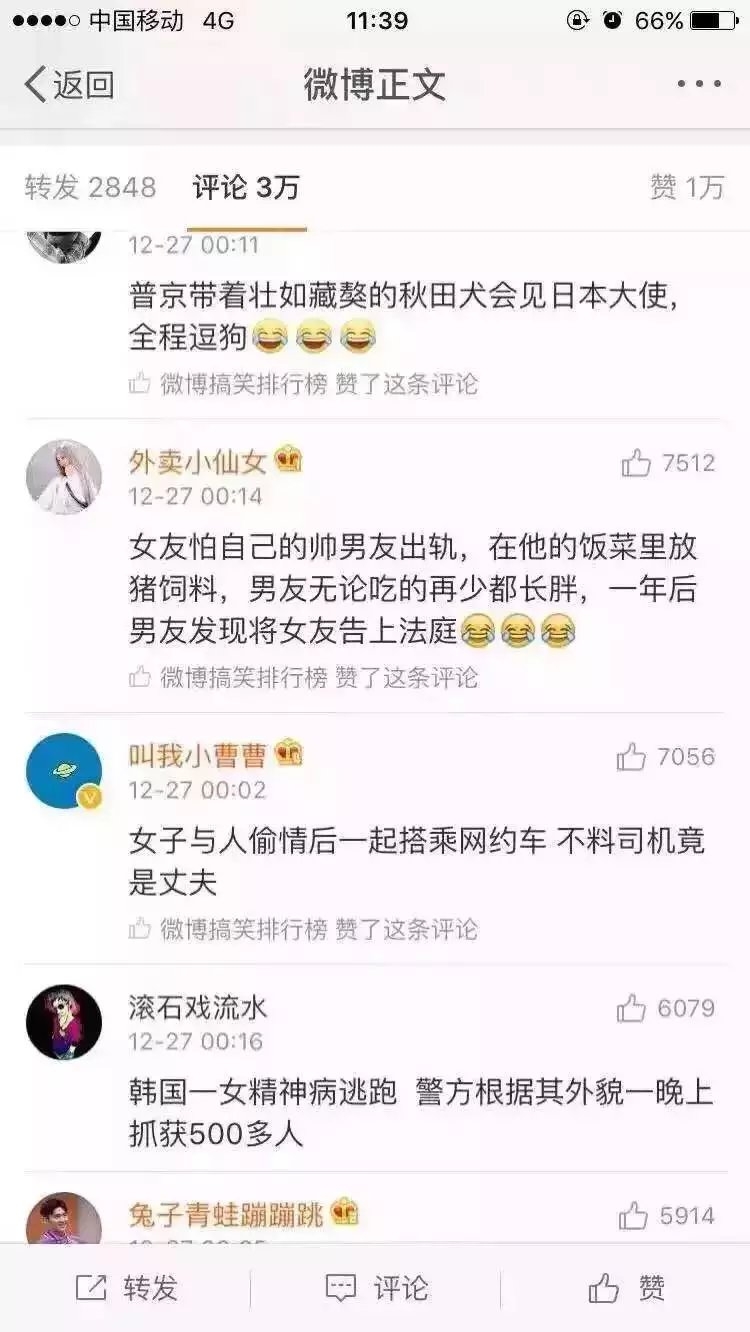Open the comment about 韩国一女精神病逃跑
750x1332 pixels.
tap(421, 1111)
